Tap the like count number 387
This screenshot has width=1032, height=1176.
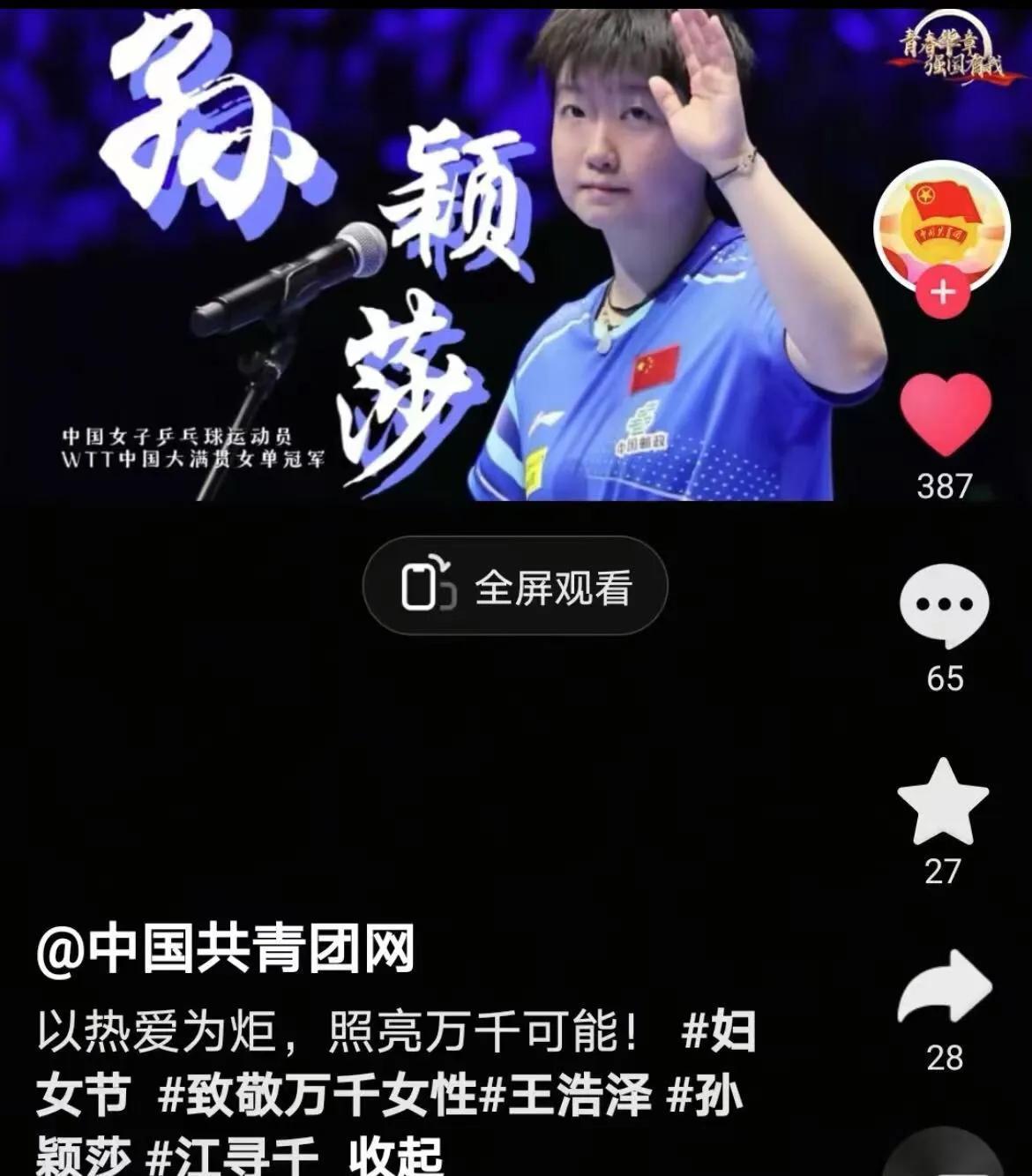pyautogui.click(x=946, y=484)
